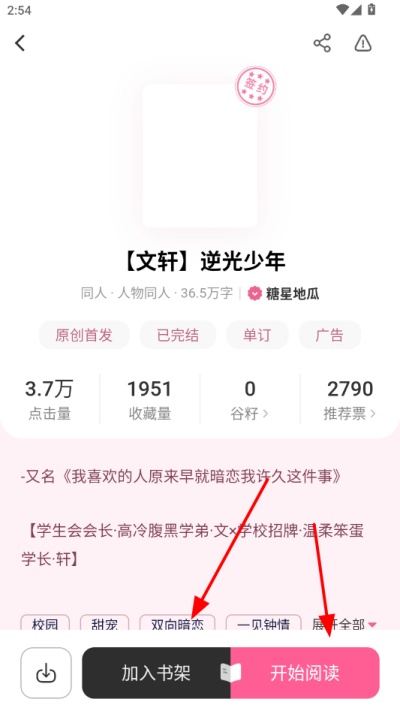Tap the 原创首发 tag
Screen dimensions: 400x710
click(x=84, y=335)
